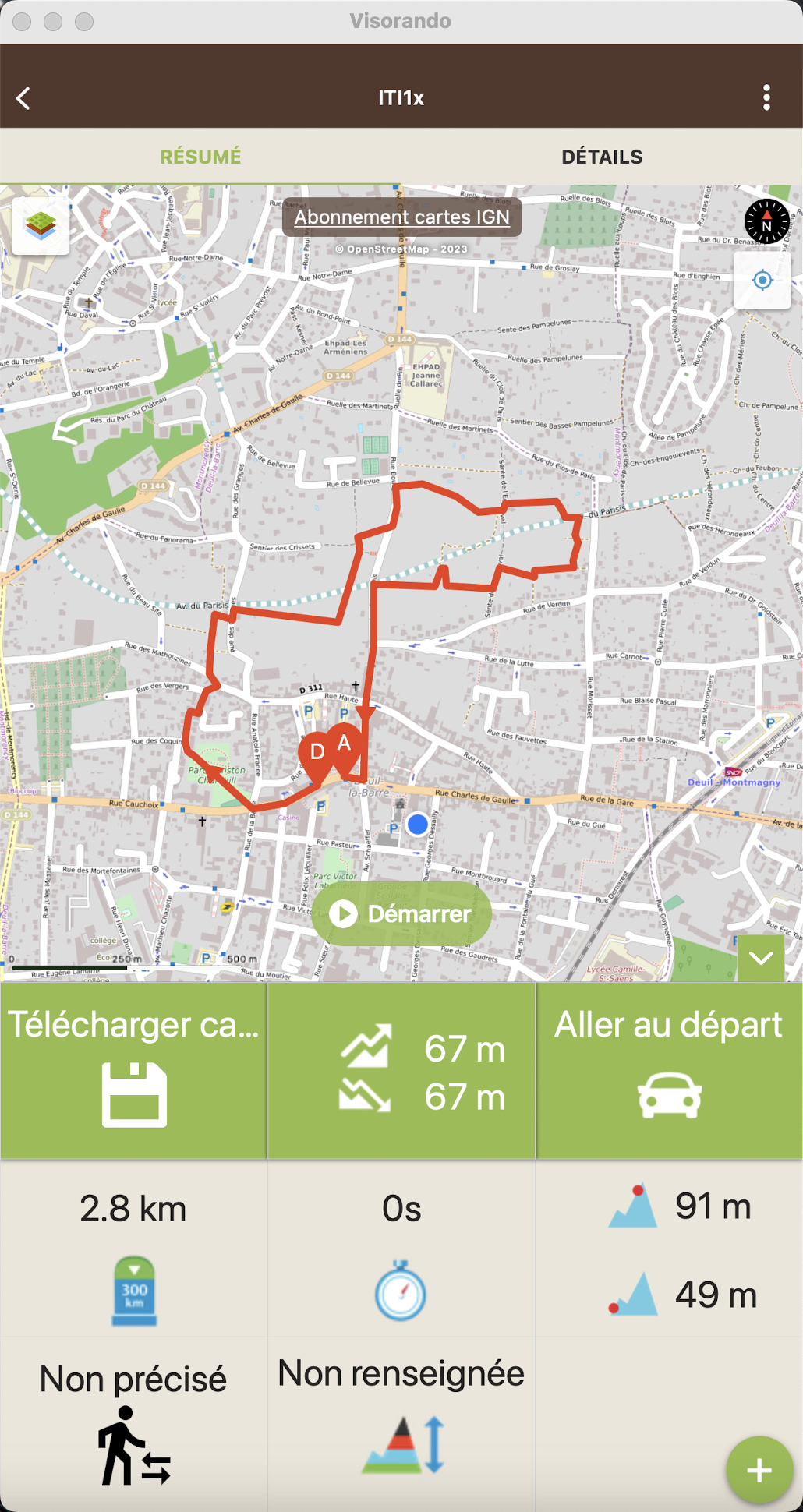Select the RÉSUMÉ tab
Viewport: 803px width, 1512px height.
tap(200, 157)
